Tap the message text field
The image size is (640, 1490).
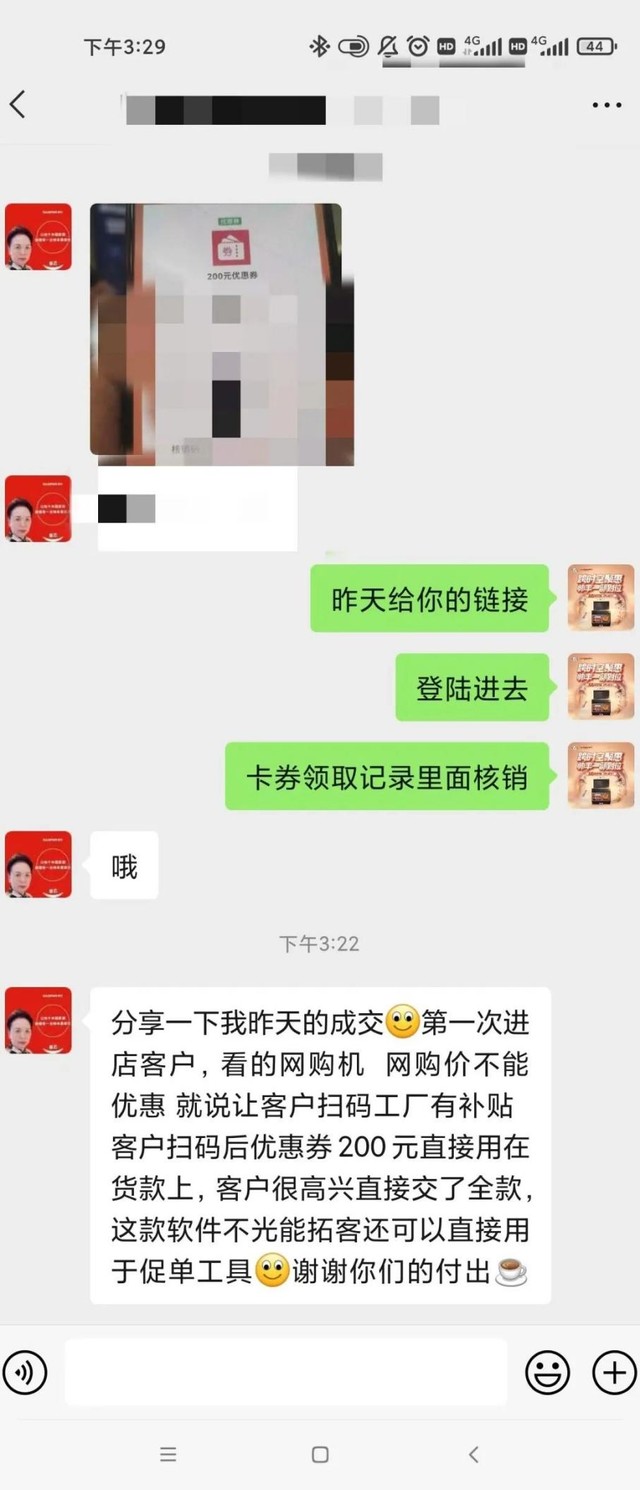(x=285, y=1373)
